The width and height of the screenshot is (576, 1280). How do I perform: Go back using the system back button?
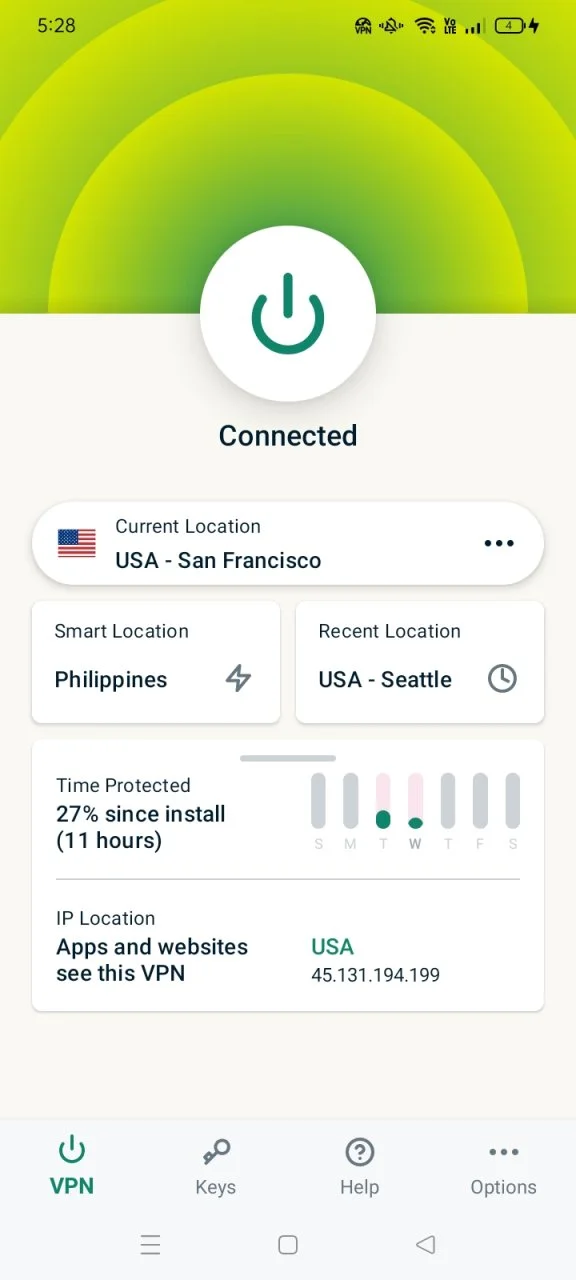pos(425,1245)
